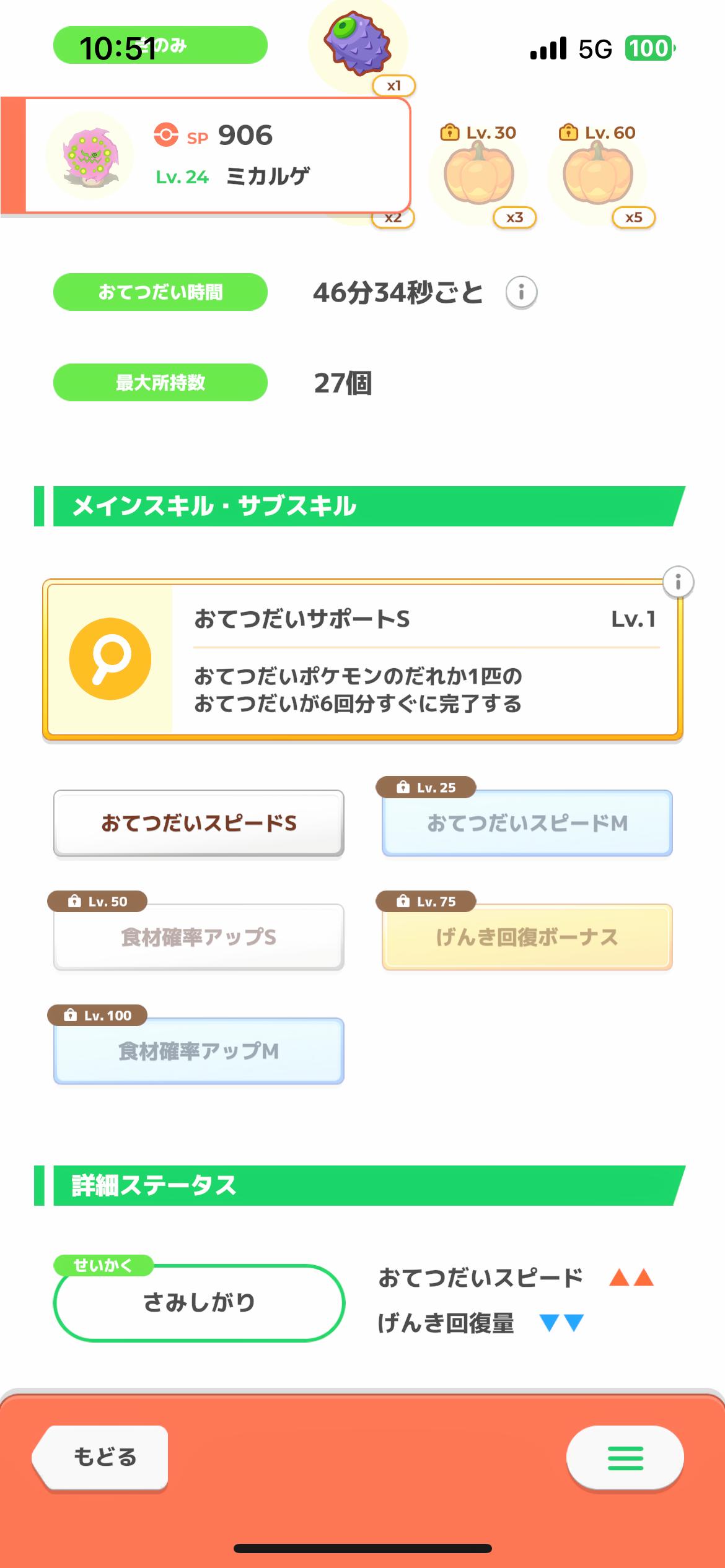
Task: Open the おてつだいサポートS main skill card
Action: [x=362, y=660]
